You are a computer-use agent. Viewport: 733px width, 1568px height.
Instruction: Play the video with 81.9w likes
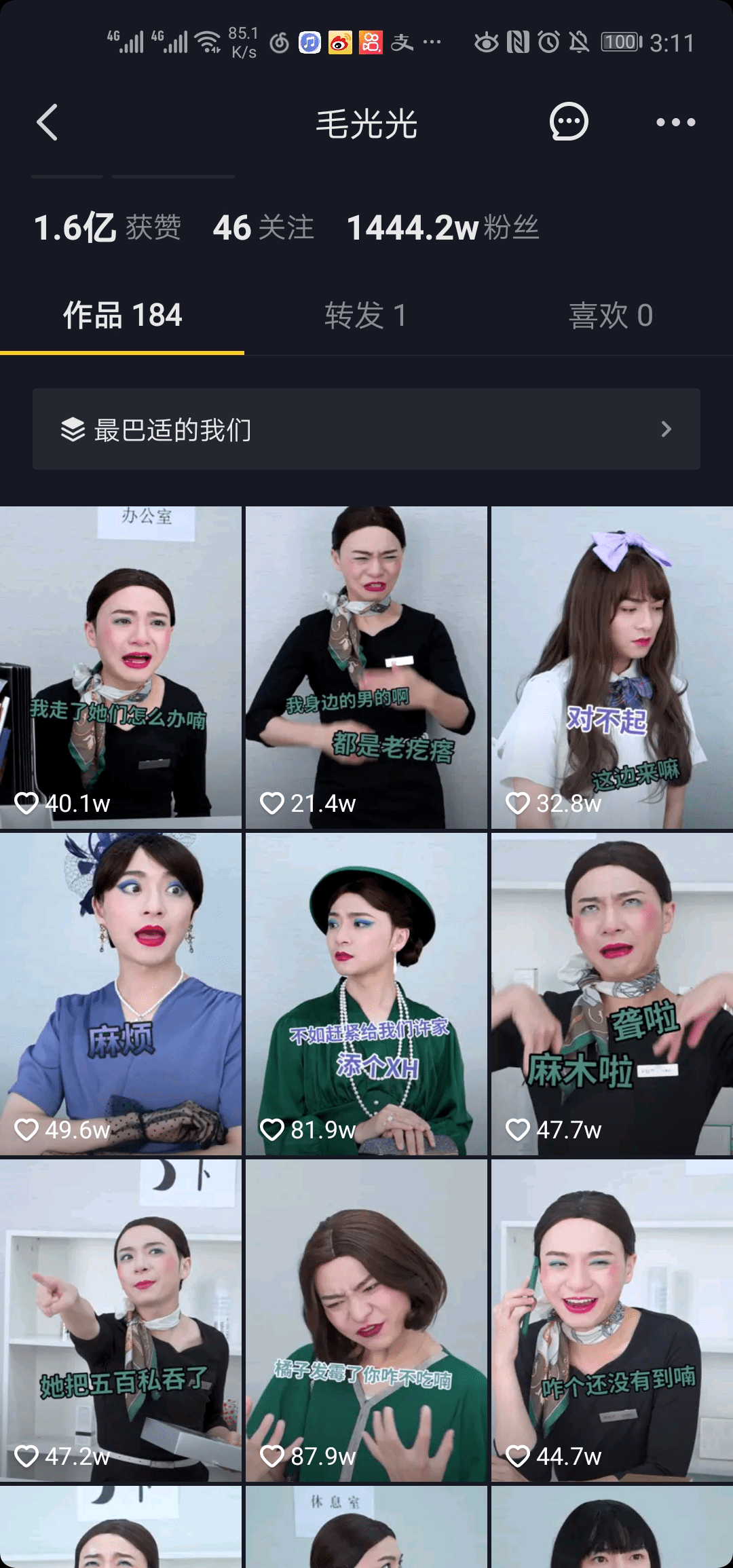pos(366,994)
